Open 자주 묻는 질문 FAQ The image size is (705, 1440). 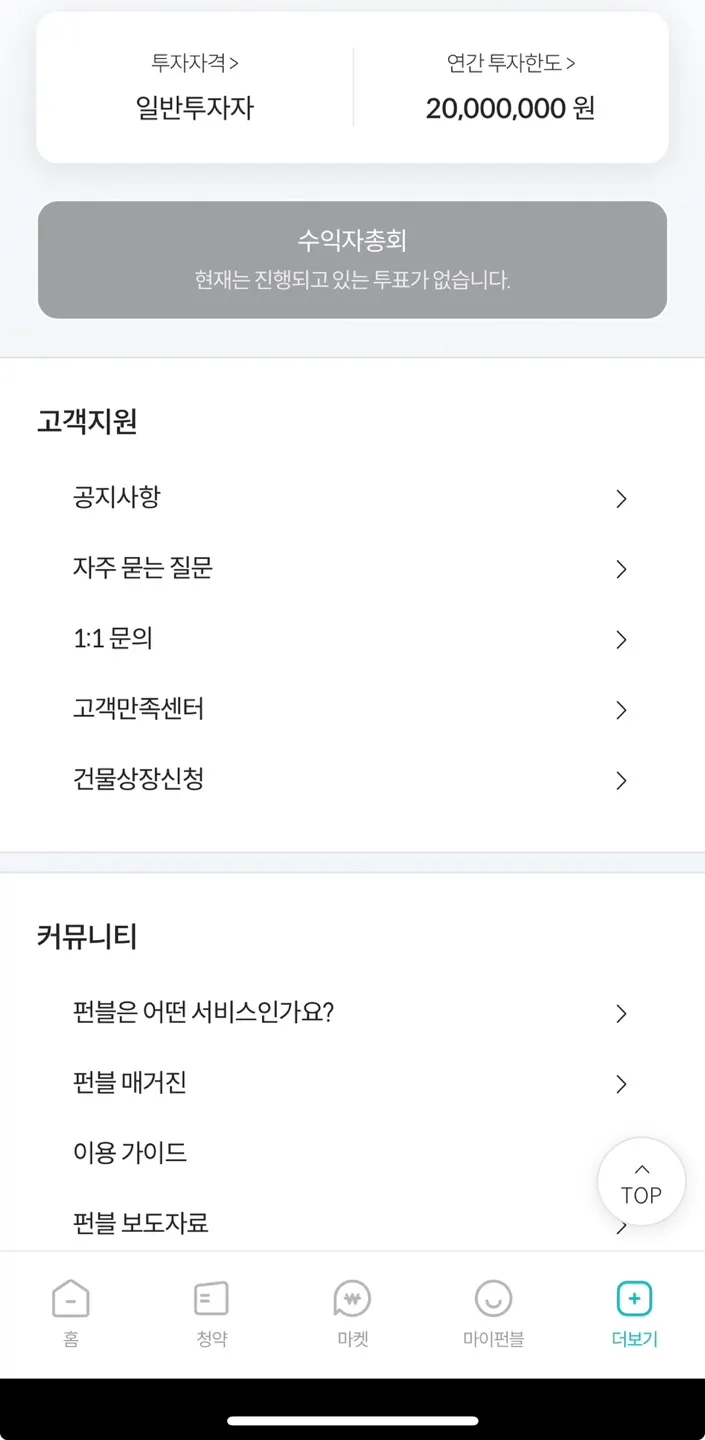[x=352, y=569]
